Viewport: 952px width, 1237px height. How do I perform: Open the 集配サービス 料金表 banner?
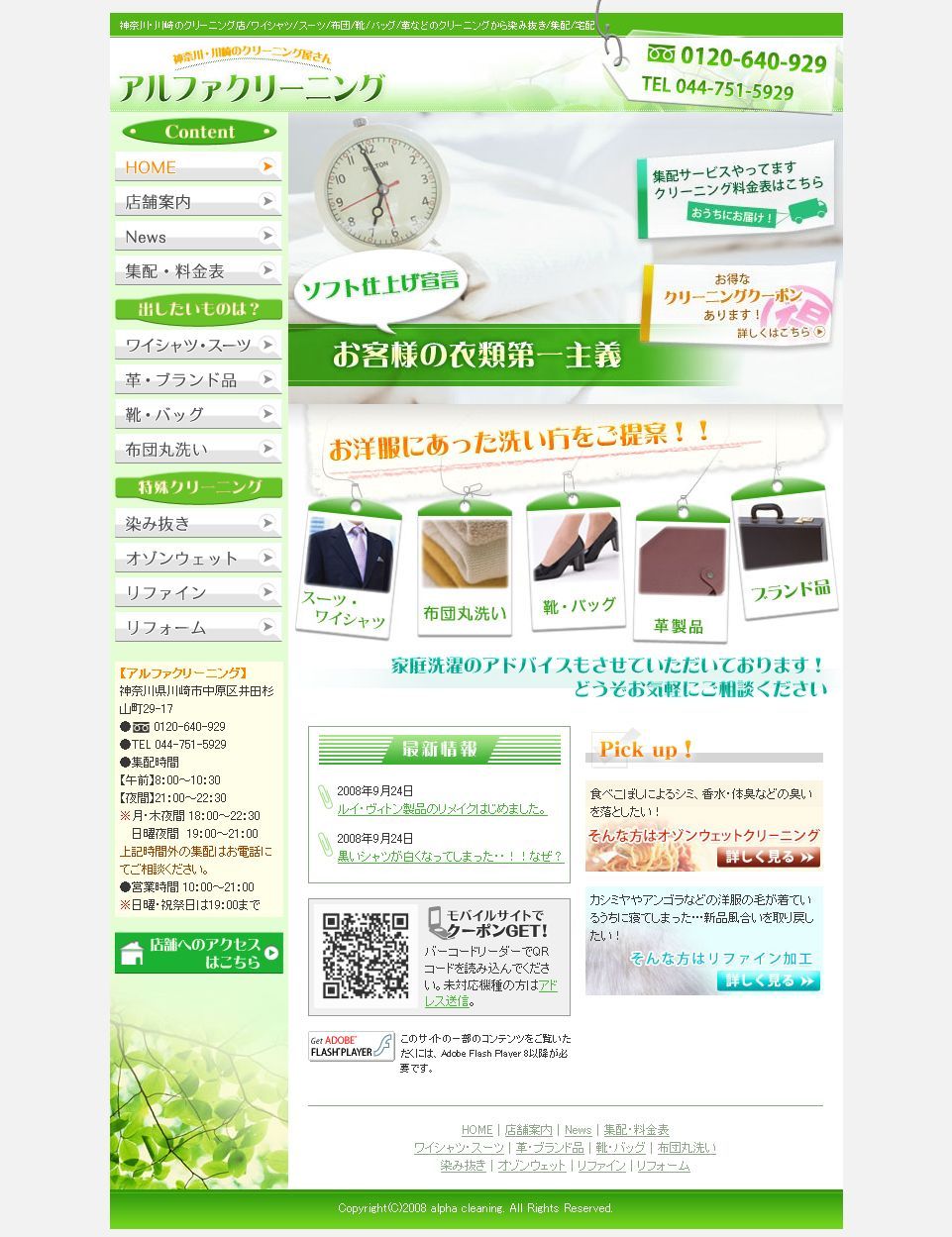pos(735,190)
